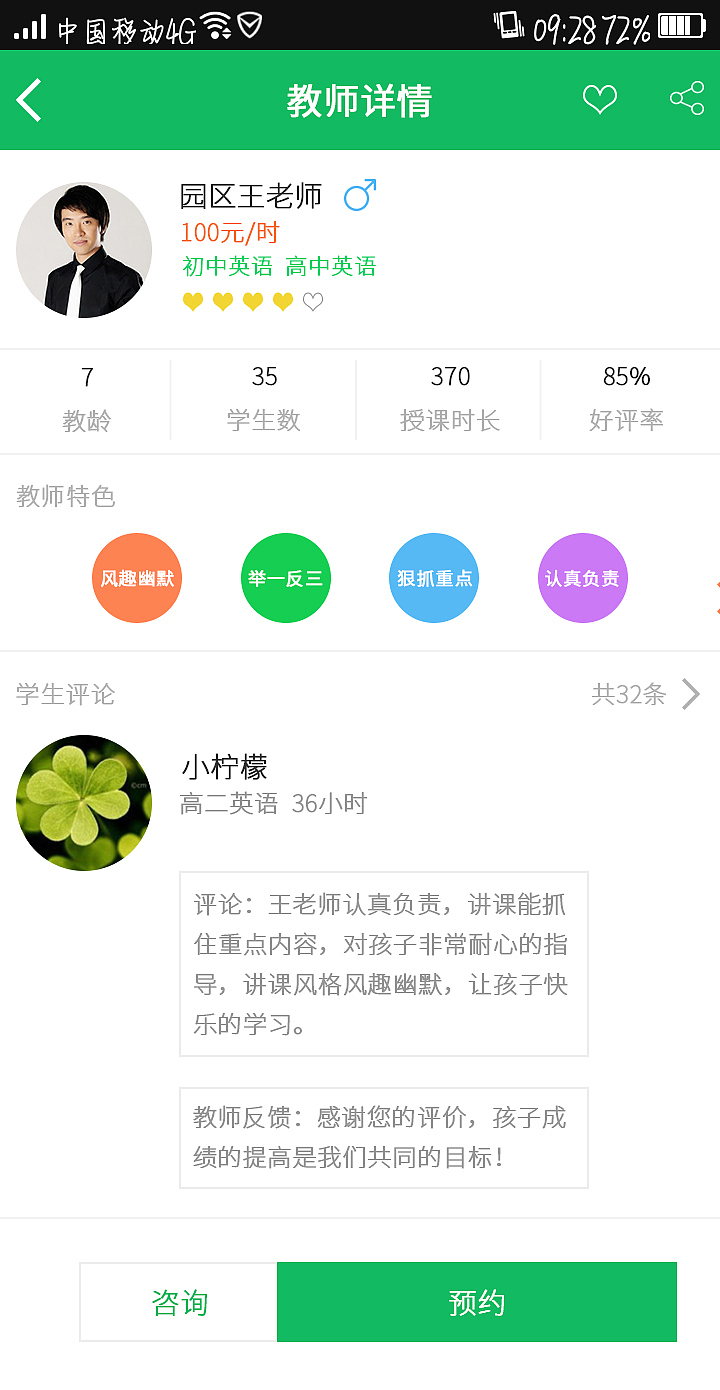Tap the heart icon in the header
The image size is (720, 1390).
point(599,99)
